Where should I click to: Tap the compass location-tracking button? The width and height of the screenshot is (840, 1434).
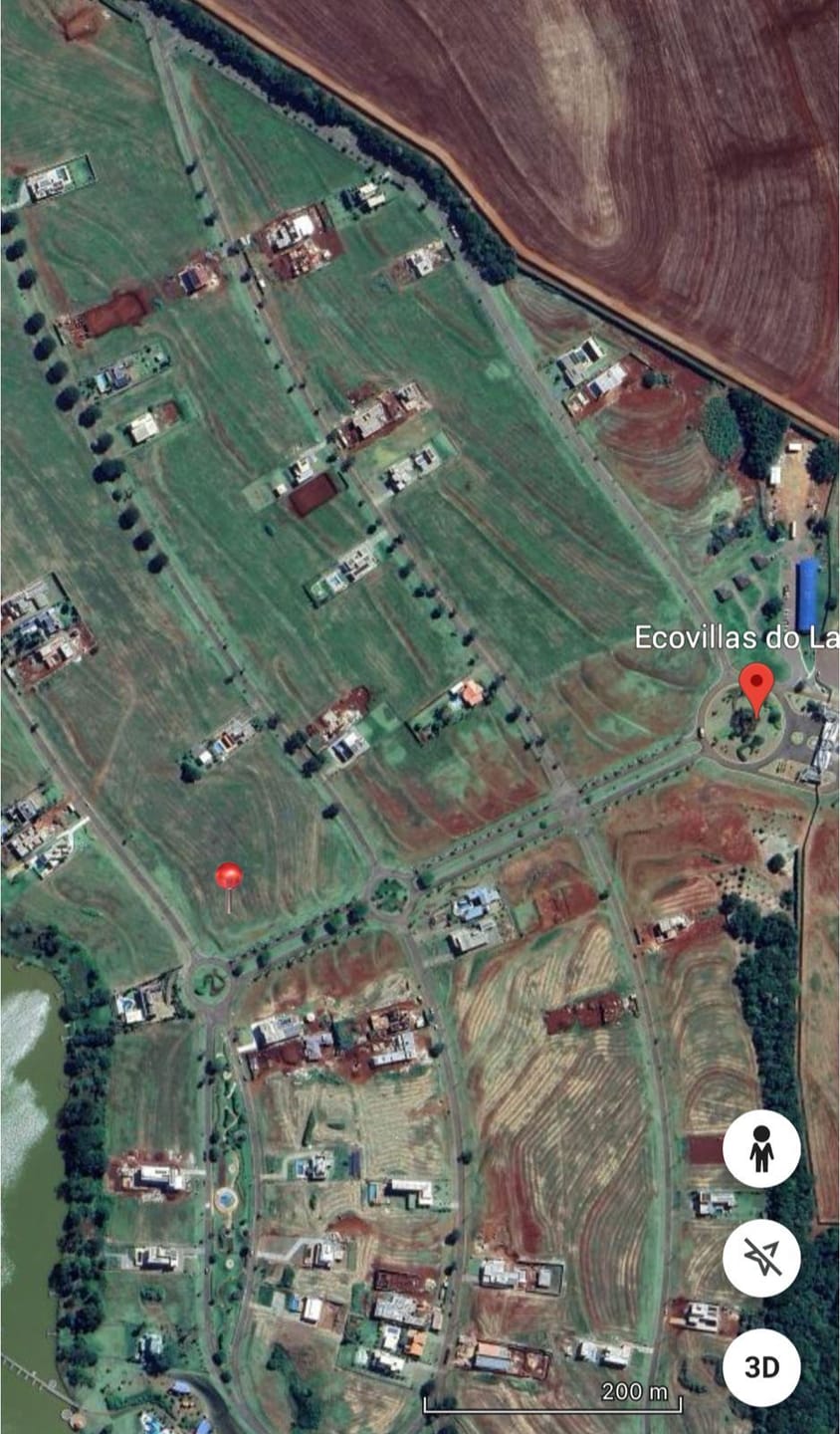tap(761, 1259)
